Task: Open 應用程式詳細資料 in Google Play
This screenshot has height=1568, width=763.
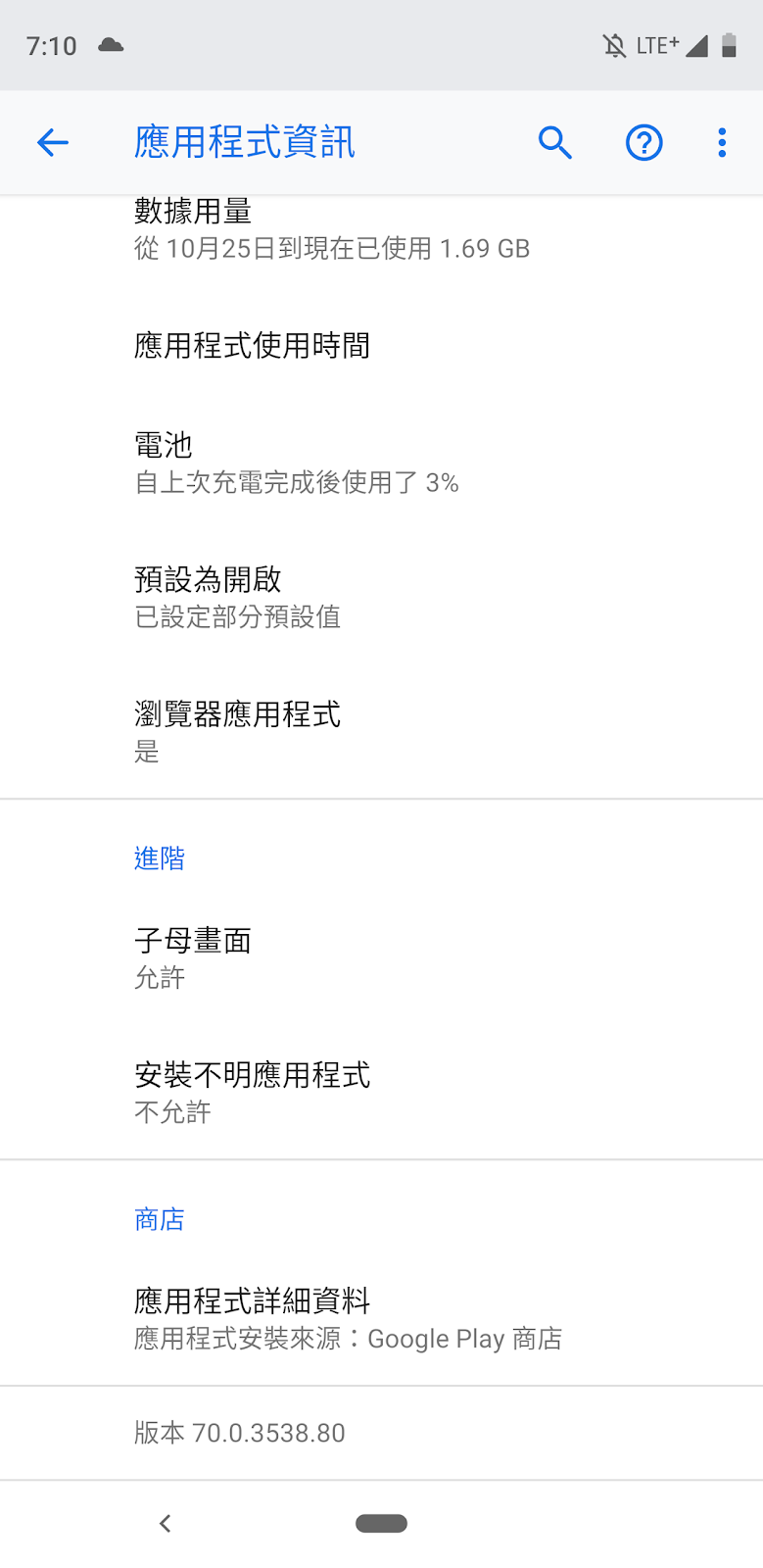Action: 348,1318
